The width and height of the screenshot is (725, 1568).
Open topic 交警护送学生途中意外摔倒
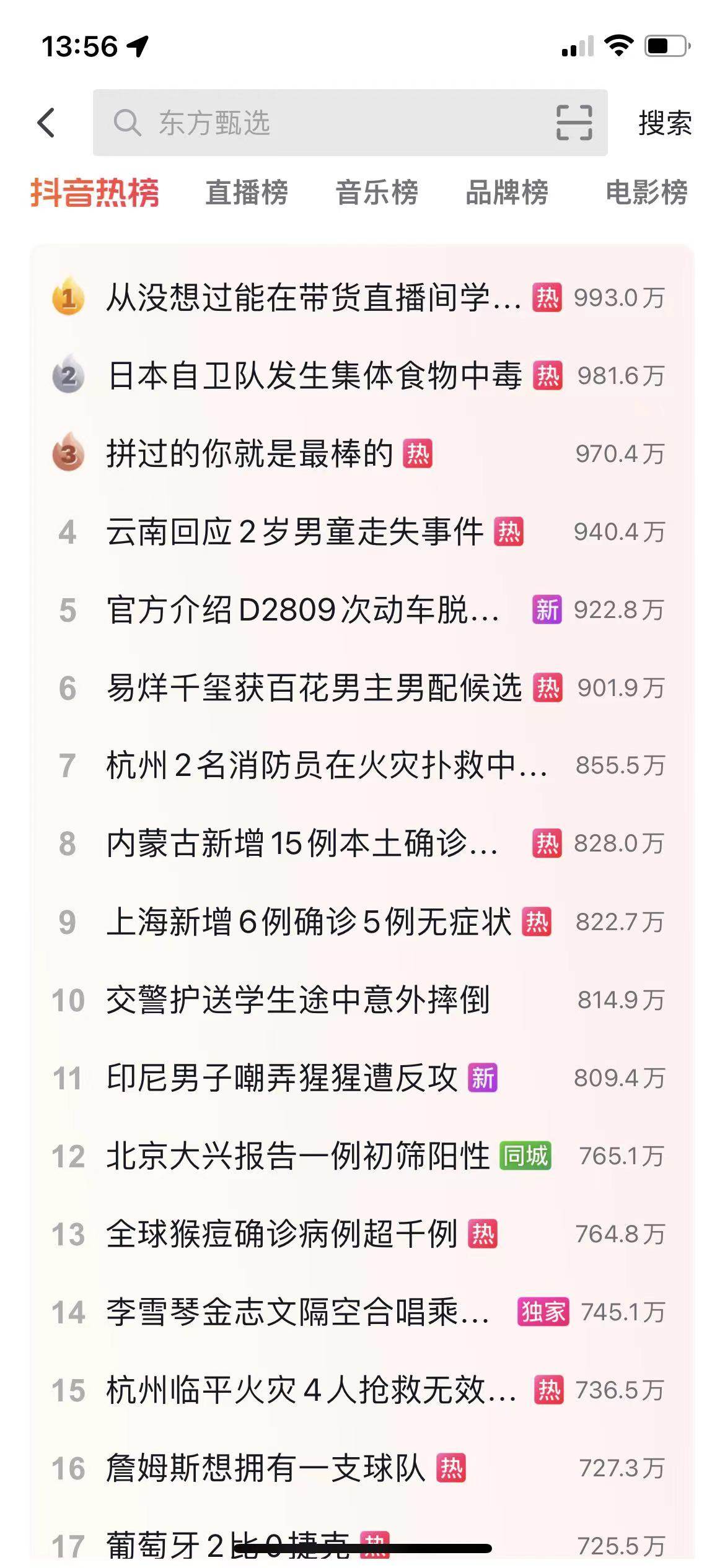coord(297,1000)
